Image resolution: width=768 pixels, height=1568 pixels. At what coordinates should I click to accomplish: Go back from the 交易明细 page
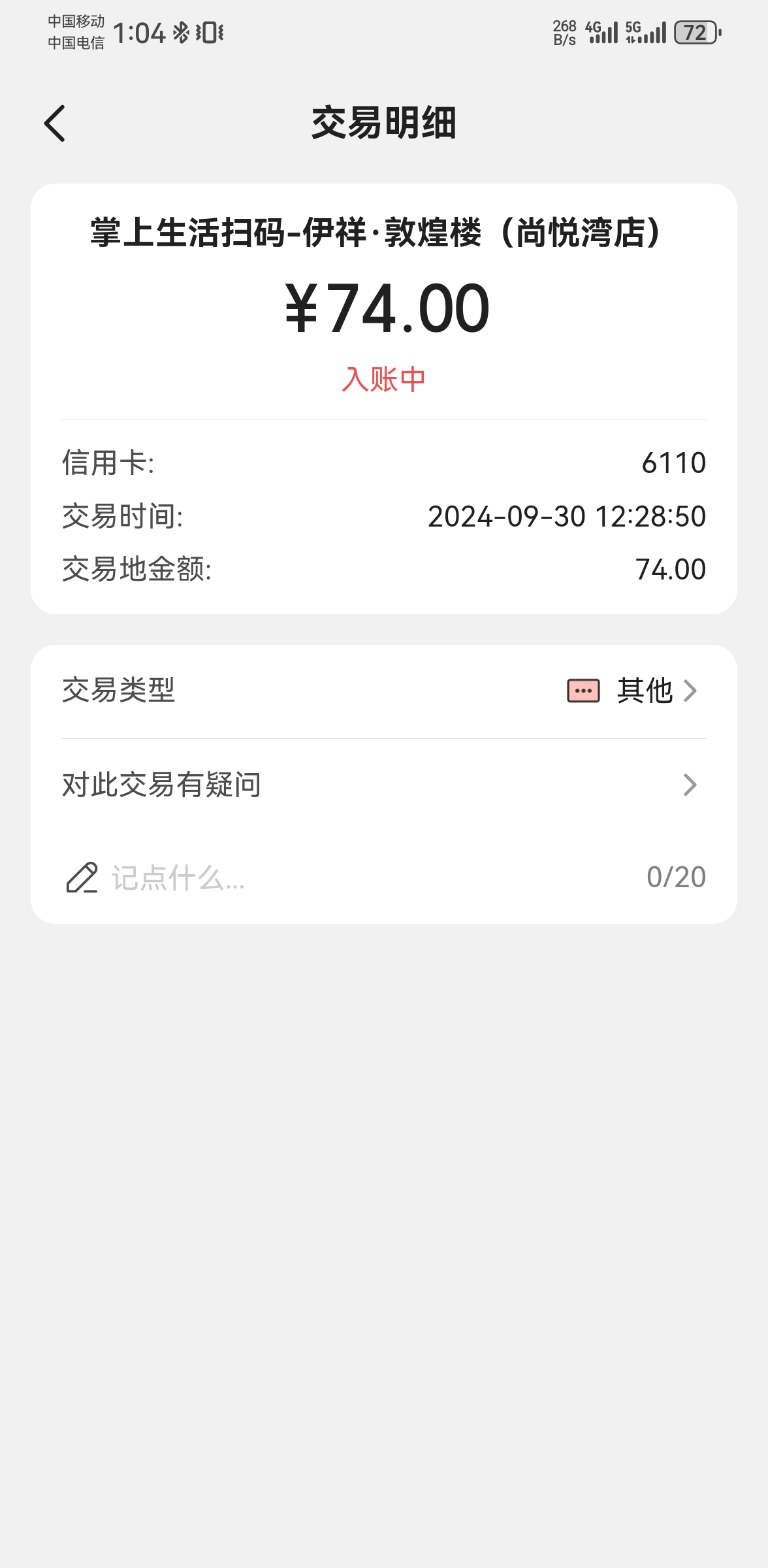tap(55, 123)
